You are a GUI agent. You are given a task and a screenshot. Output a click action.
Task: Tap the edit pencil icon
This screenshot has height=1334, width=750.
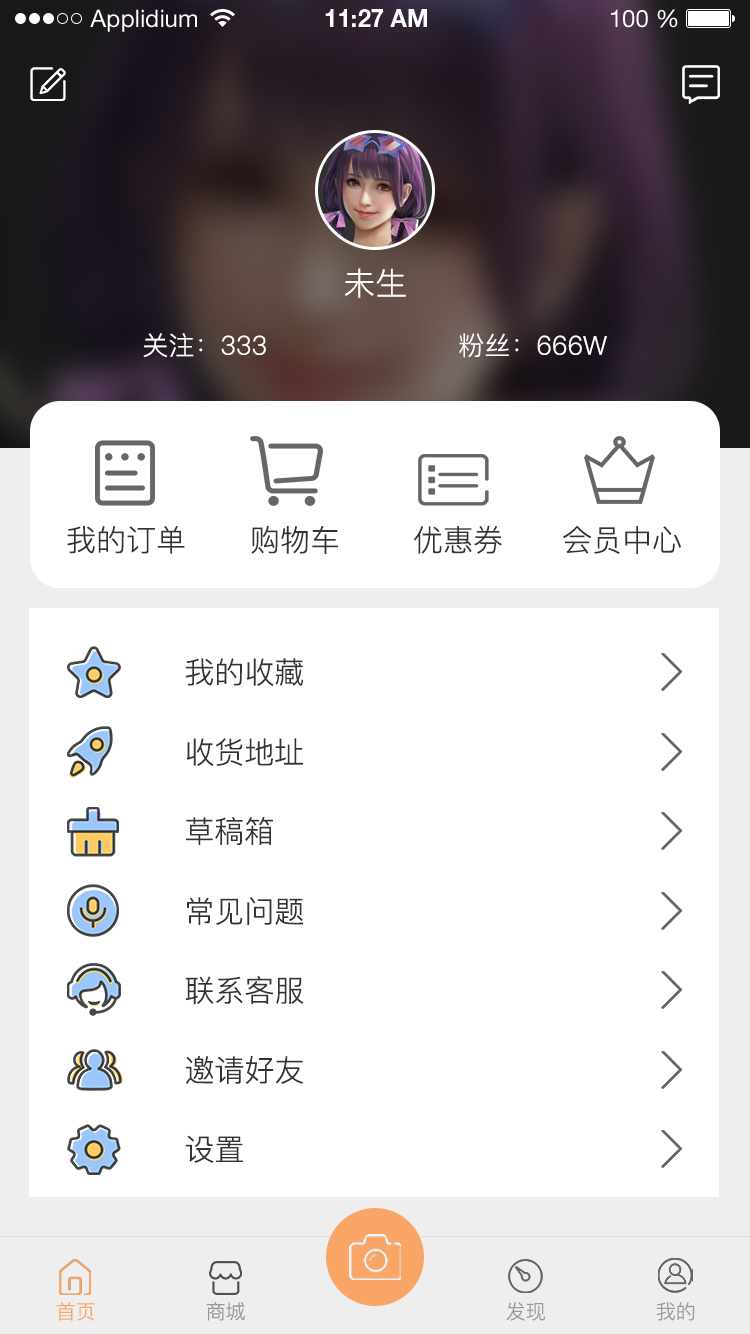click(x=48, y=84)
